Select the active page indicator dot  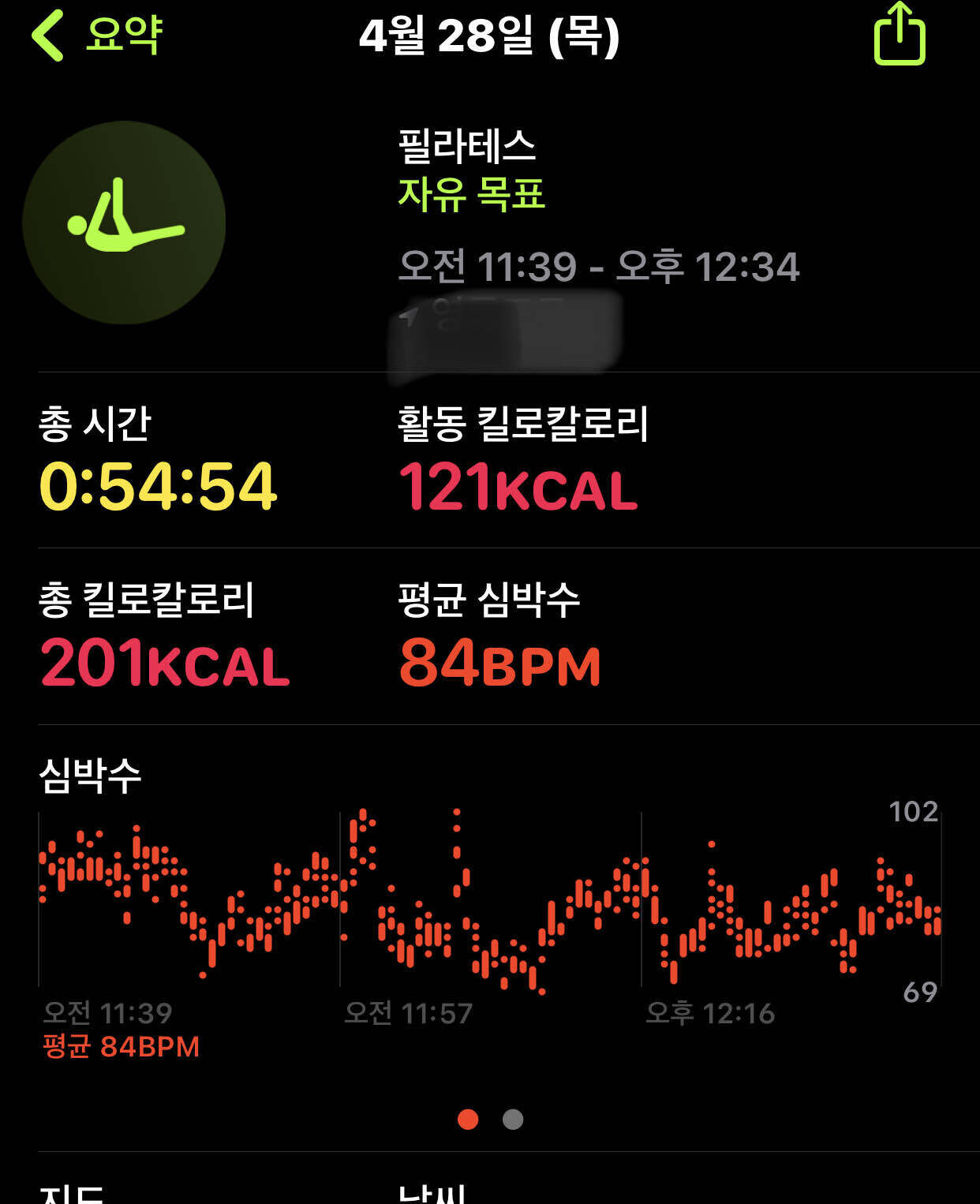466,1118
